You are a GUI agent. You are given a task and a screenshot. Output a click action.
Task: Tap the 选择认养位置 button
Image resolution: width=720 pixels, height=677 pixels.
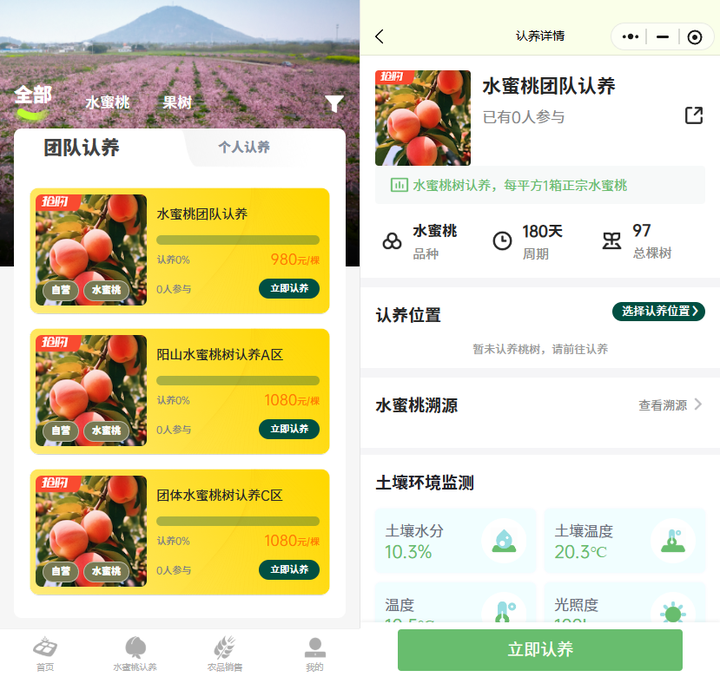coord(658,311)
